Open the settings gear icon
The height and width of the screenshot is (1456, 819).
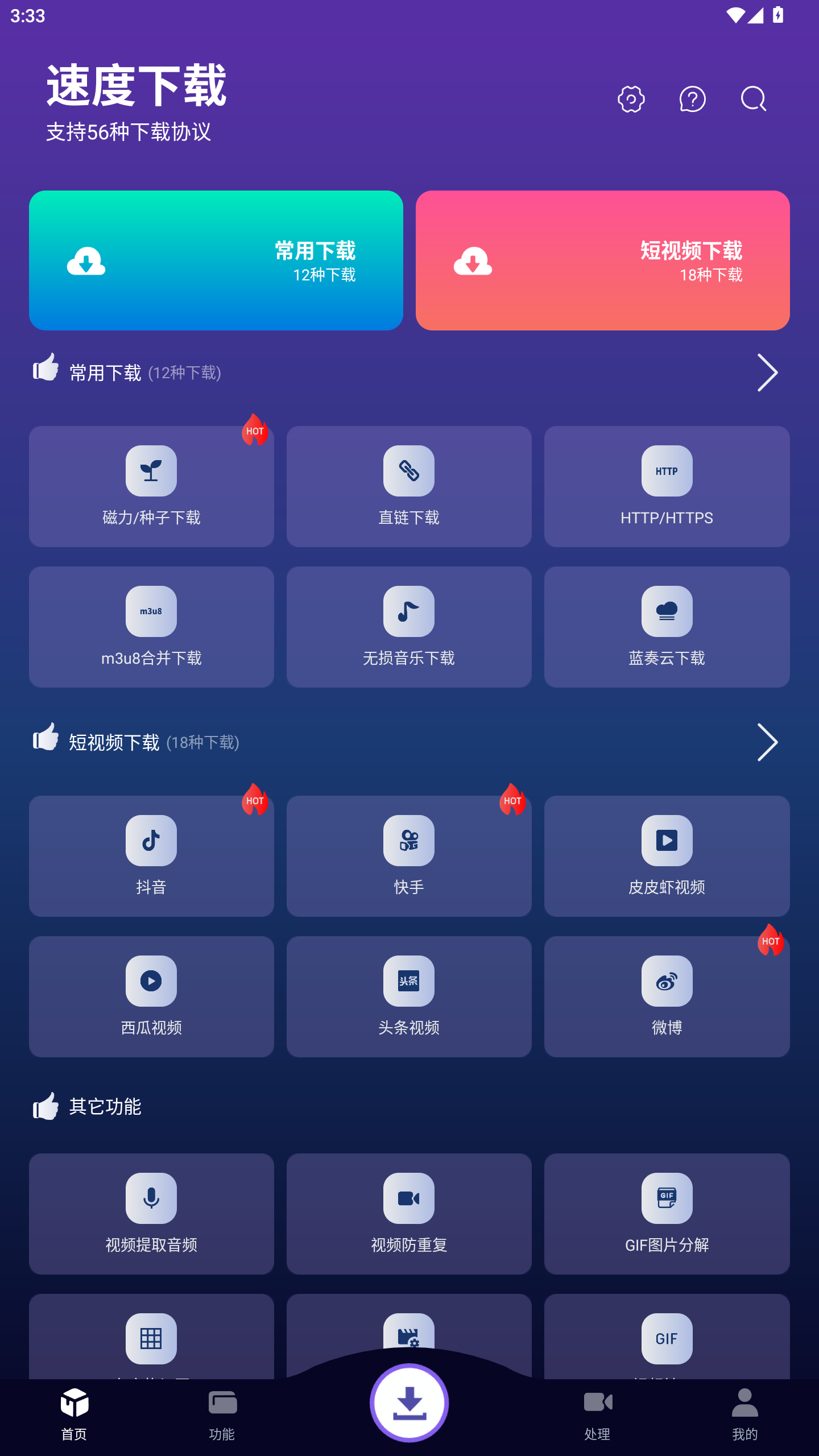click(631, 100)
